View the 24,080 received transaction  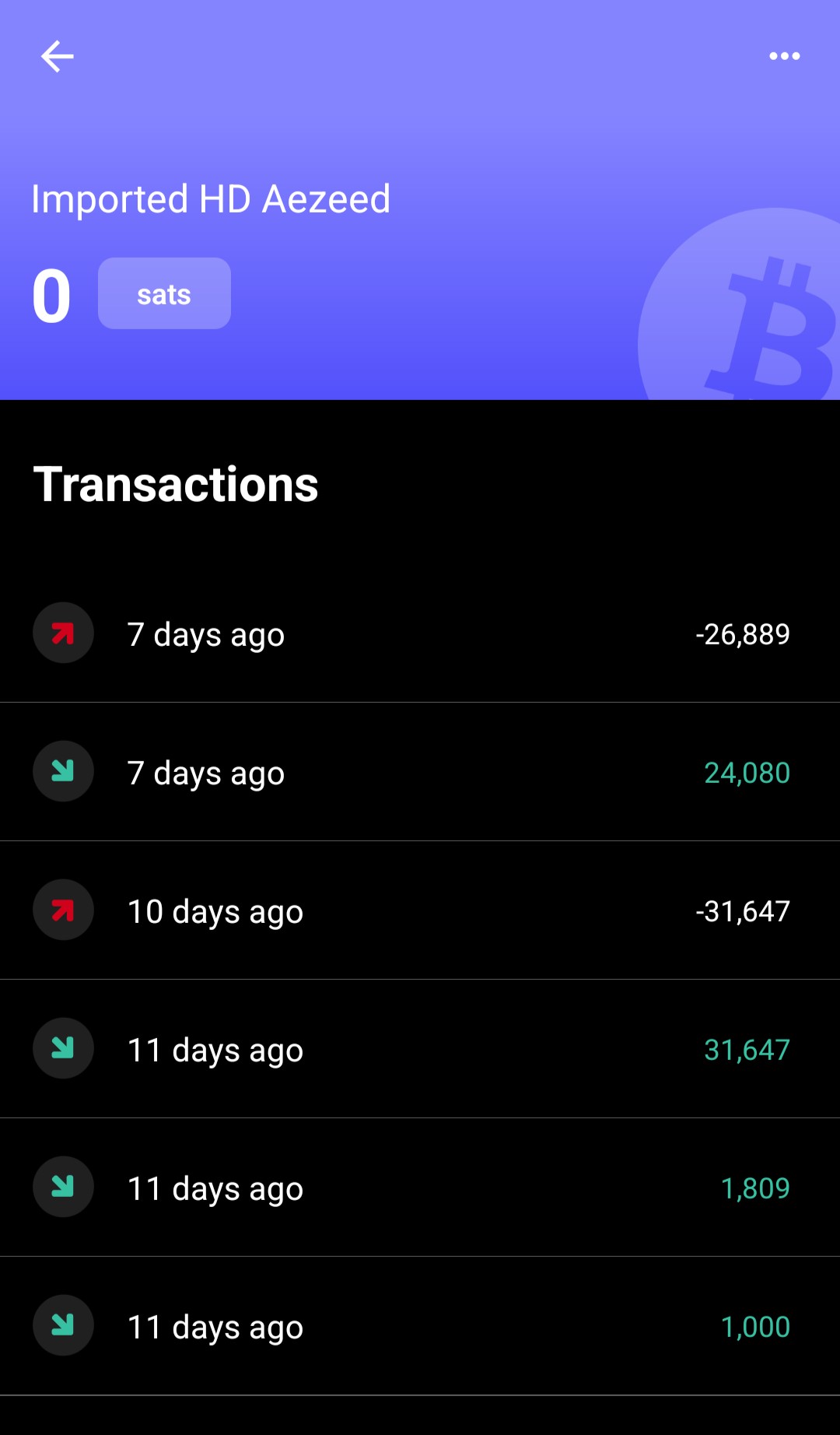420,772
